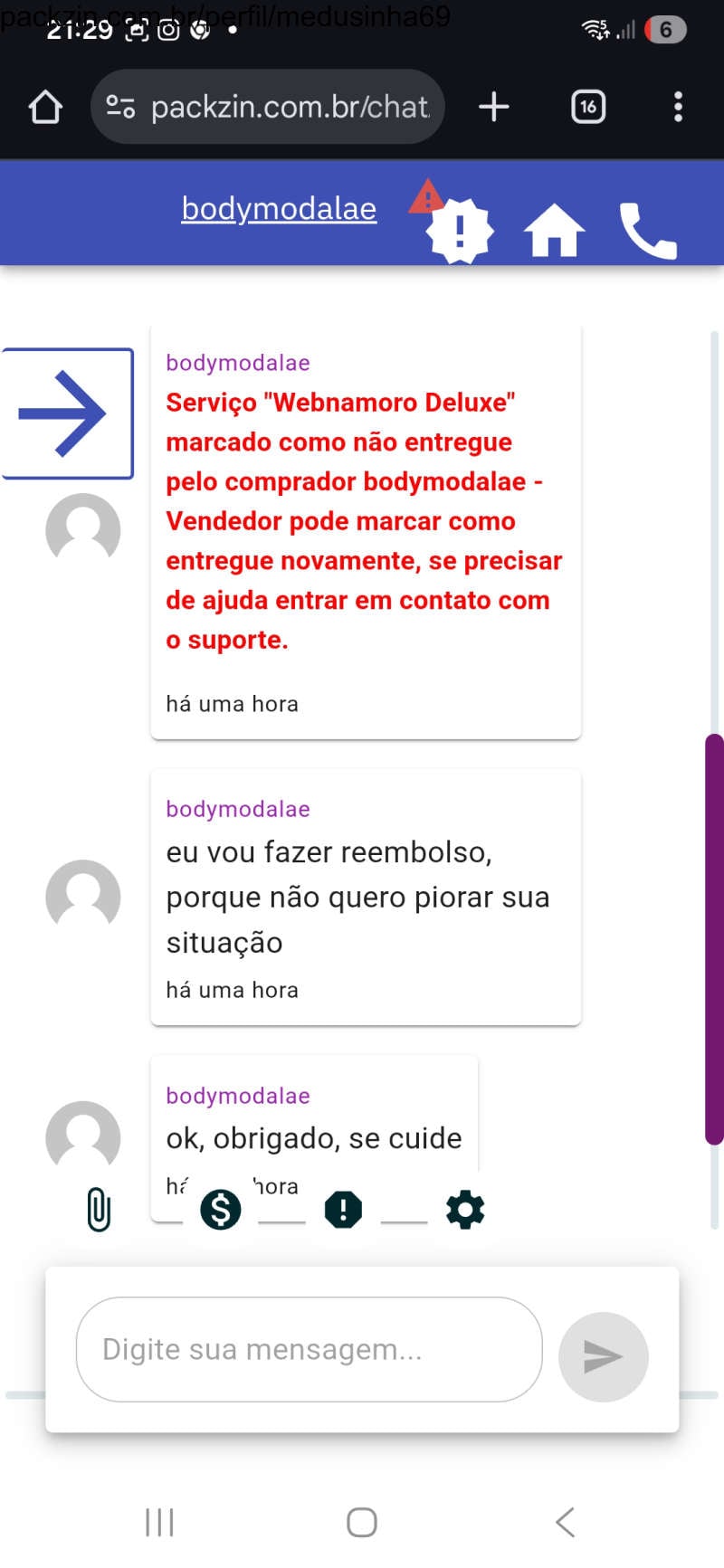The width and height of the screenshot is (724, 1568).
Task: Open chat settings gear
Action: pyautogui.click(x=465, y=1209)
